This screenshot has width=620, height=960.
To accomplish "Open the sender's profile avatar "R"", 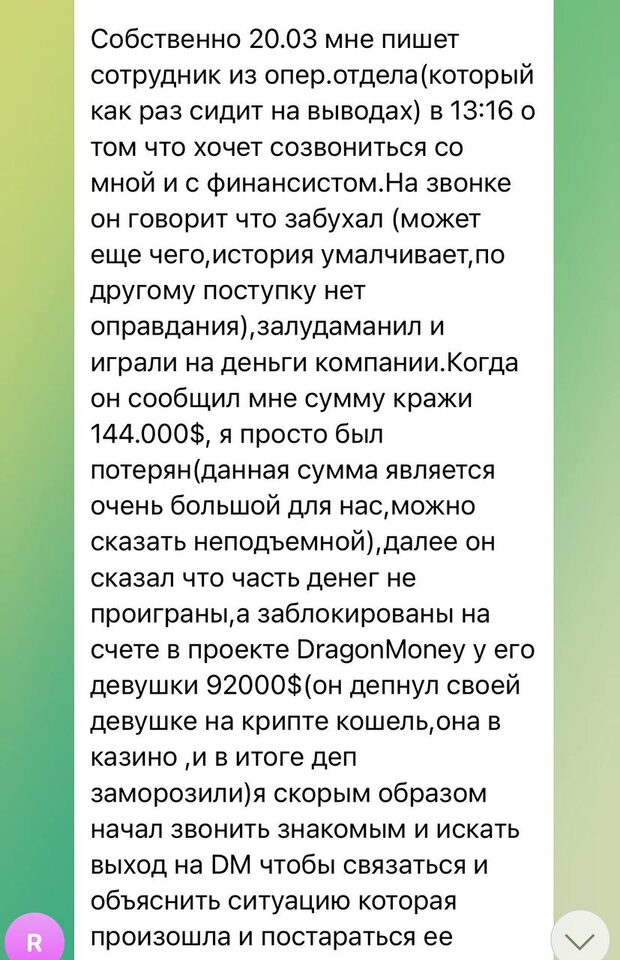I will click(x=34, y=940).
